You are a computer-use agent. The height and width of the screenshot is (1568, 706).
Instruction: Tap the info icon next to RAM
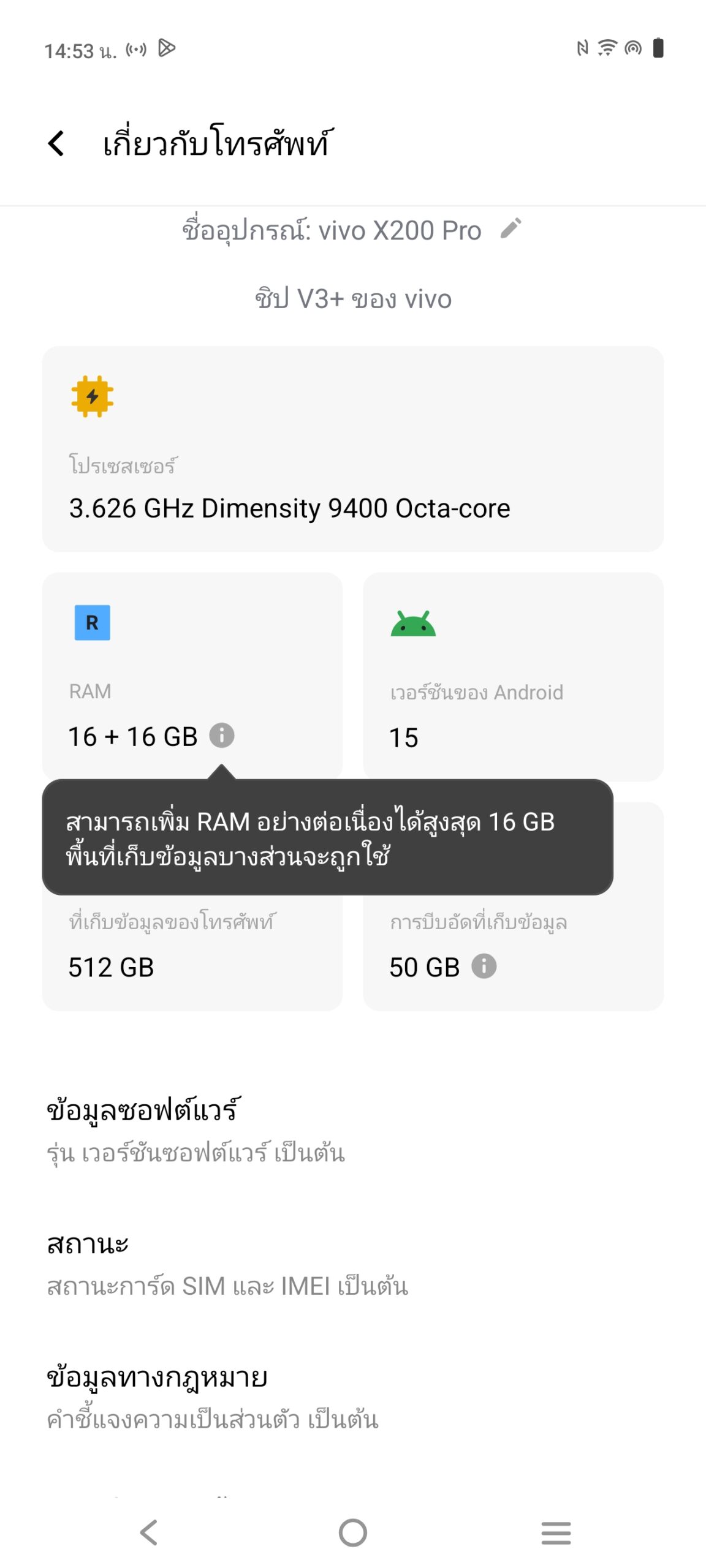[222, 735]
